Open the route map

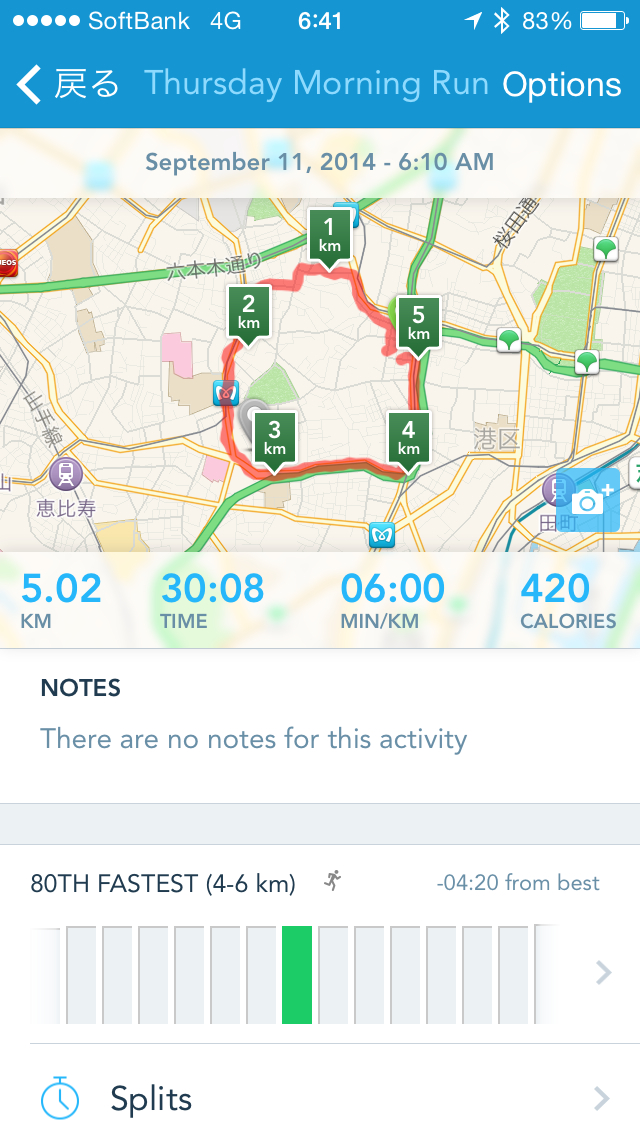click(x=320, y=375)
